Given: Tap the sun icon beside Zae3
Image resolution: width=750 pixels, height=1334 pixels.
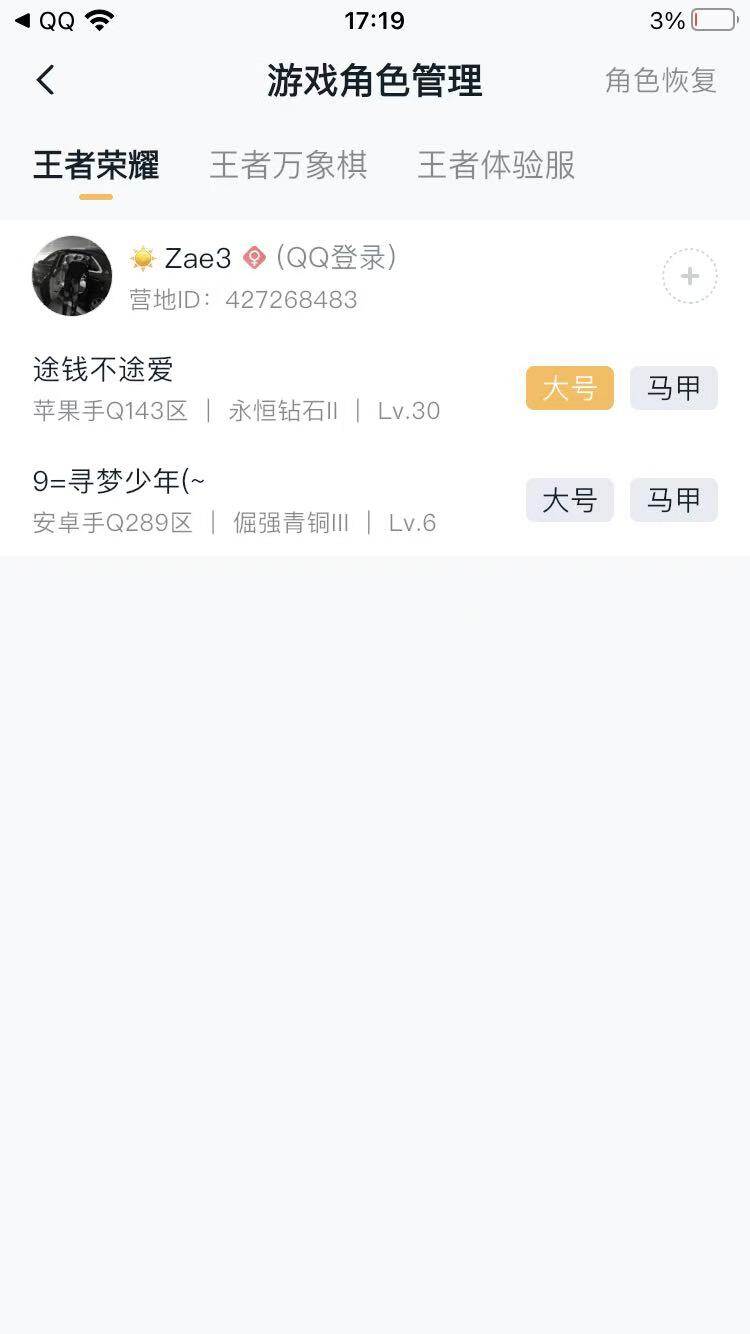Looking at the screenshot, I should [x=142, y=257].
